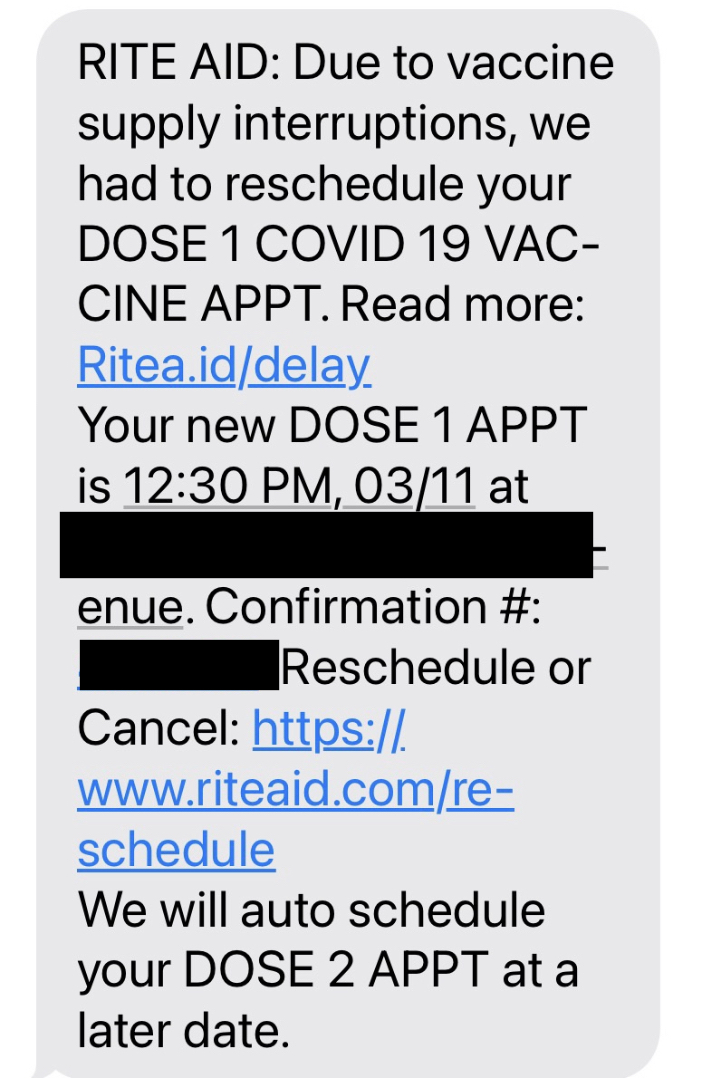Screen dimensions: 711x1078
Task: Open the Ritea.id/delay link
Action: [x=224, y=367]
